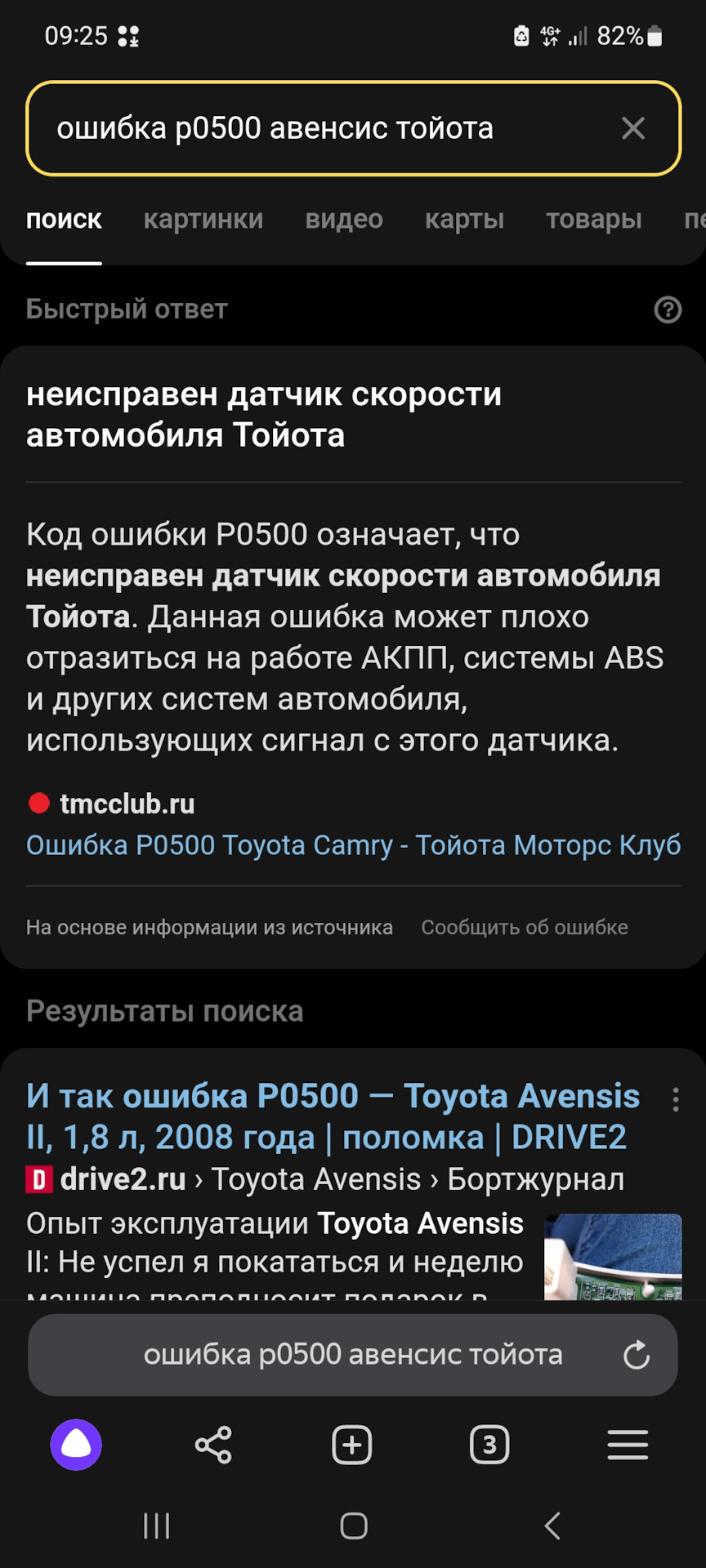Tap the bottom address bar
This screenshot has width=706, height=1568.
click(353, 1355)
